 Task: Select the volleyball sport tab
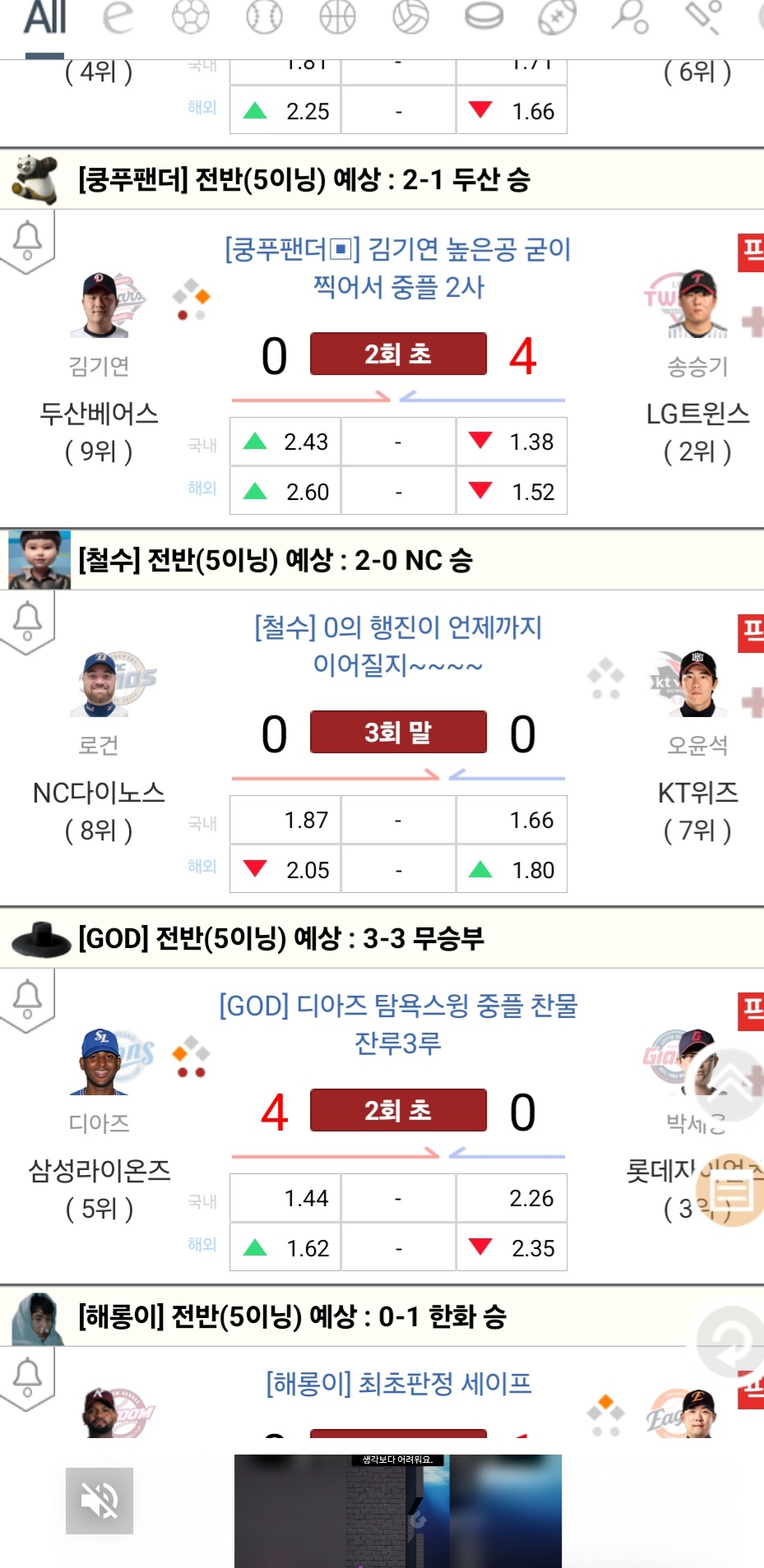pos(410,17)
